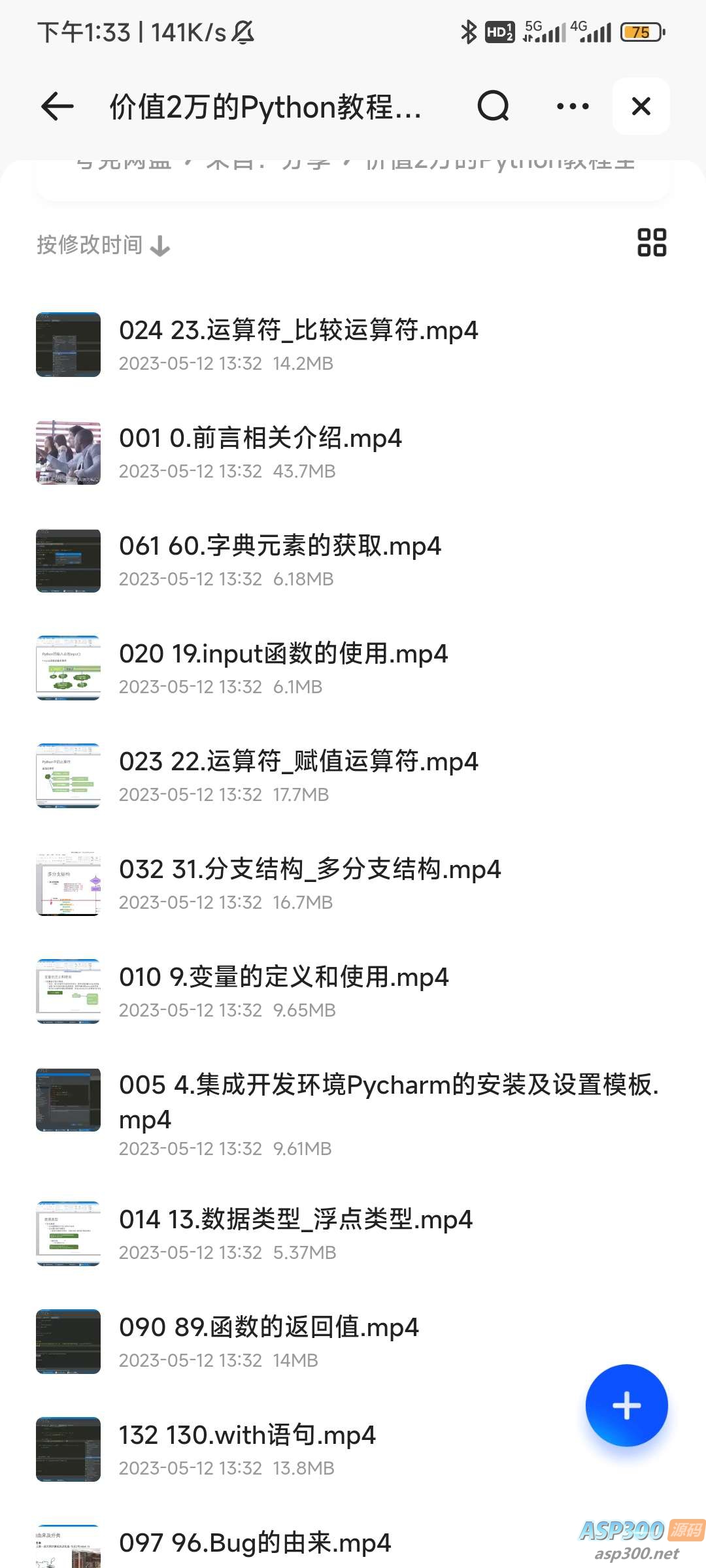Change the 按修改时间 sort order
Image resolution: width=706 pixels, height=1568 pixels.
[103, 246]
